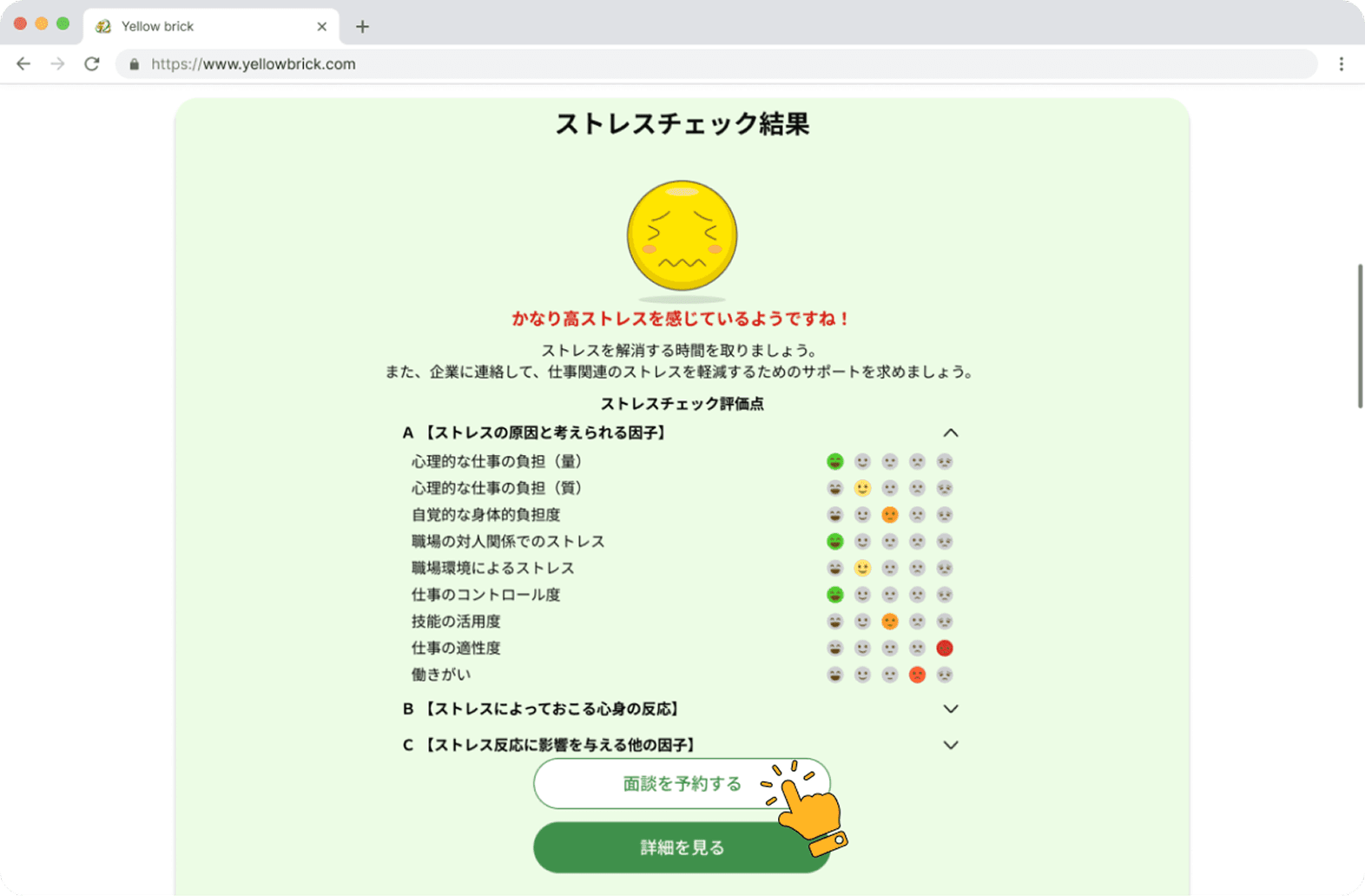Image resolution: width=1365 pixels, height=896 pixels.
Task: Tap the 面談を予約する button
Action: pyautogui.click(x=682, y=784)
